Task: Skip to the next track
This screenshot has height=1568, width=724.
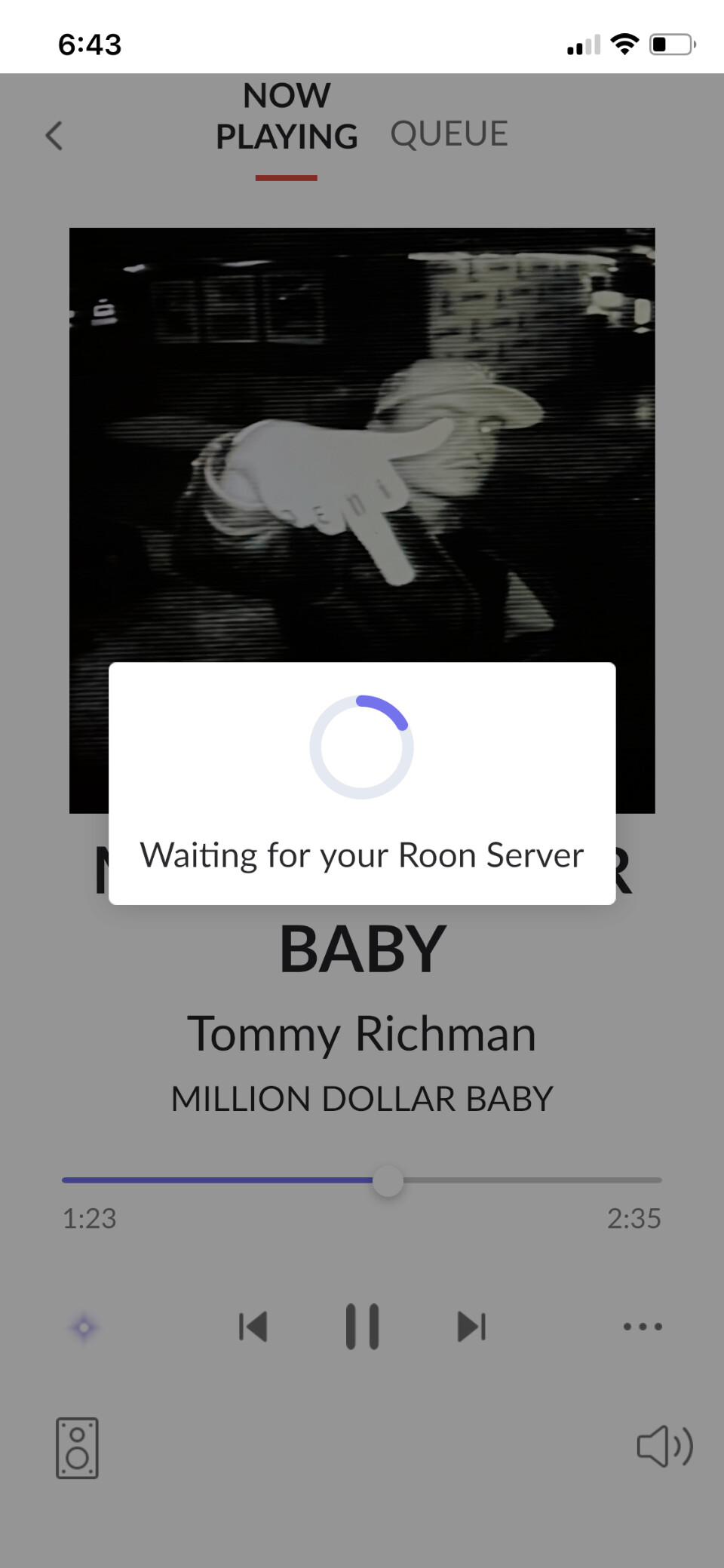Action: tap(471, 1327)
